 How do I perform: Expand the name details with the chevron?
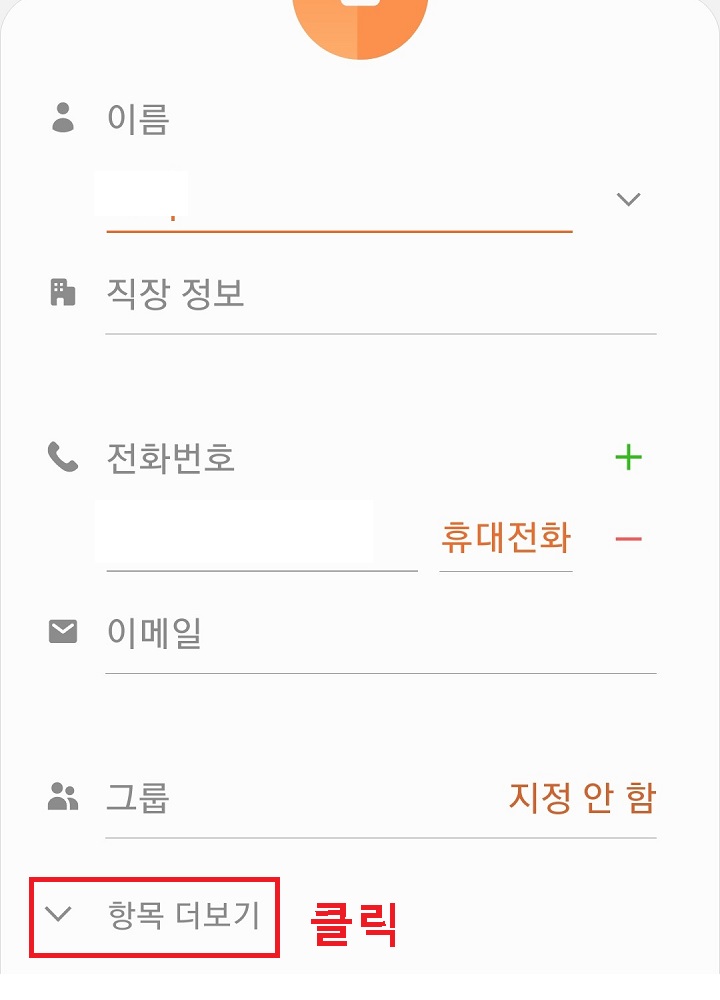coord(629,199)
